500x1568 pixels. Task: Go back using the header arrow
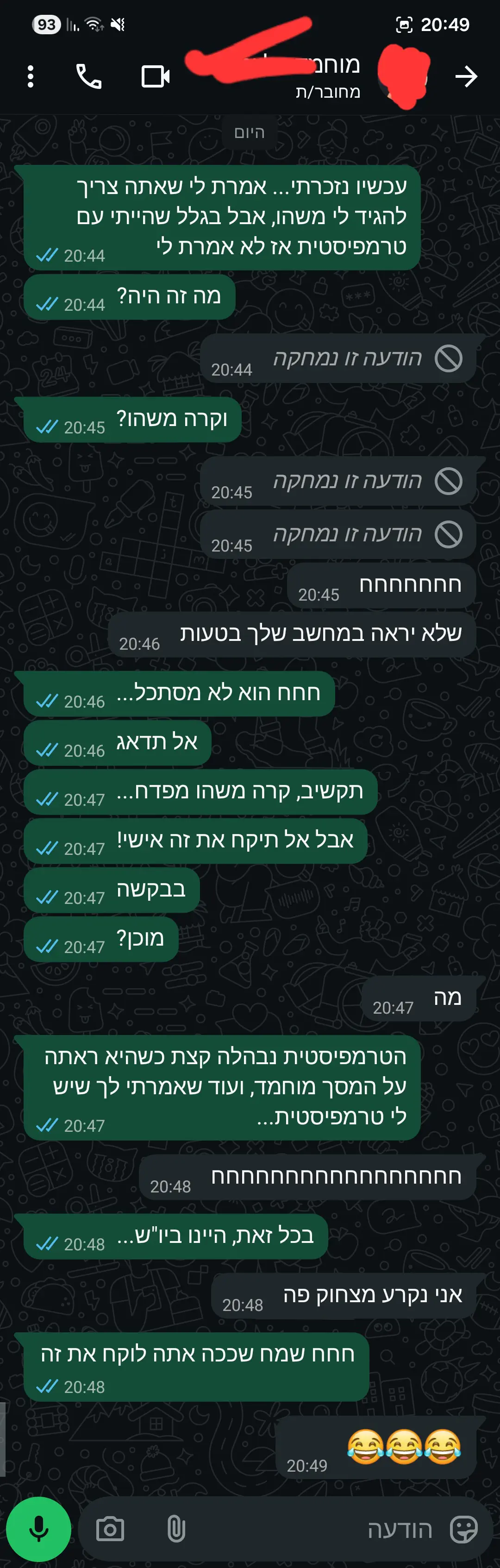pyautogui.click(x=466, y=77)
